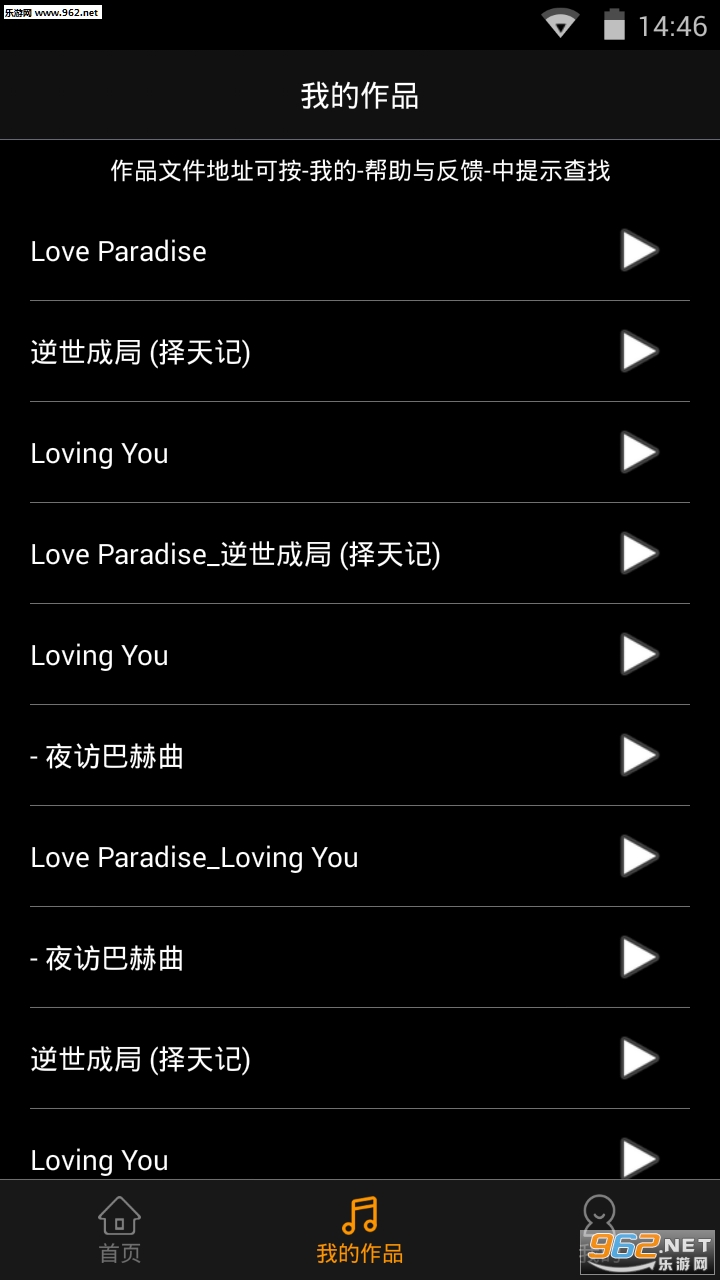Play the Love Paradise_Loving You track

pos(639,856)
